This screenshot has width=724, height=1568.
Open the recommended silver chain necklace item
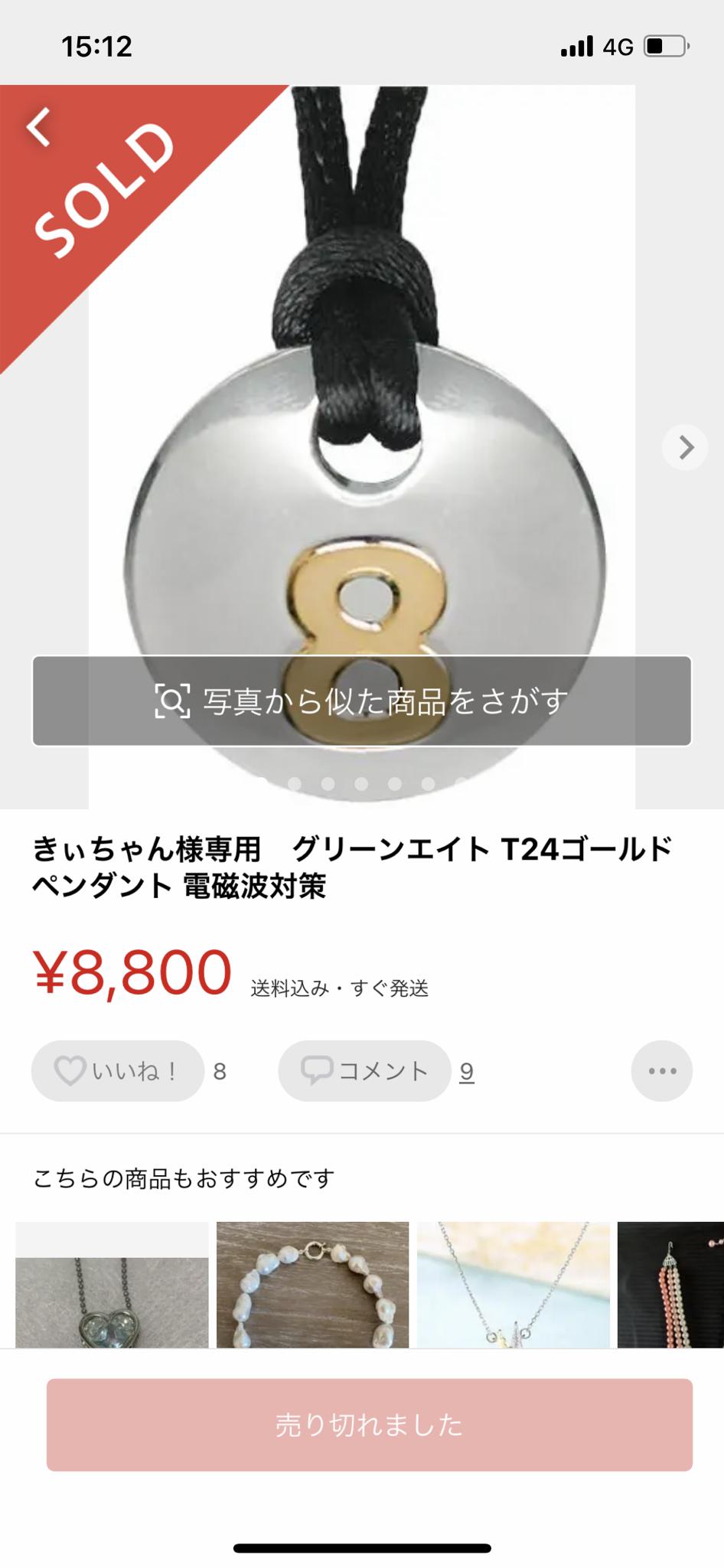coord(514,1284)
